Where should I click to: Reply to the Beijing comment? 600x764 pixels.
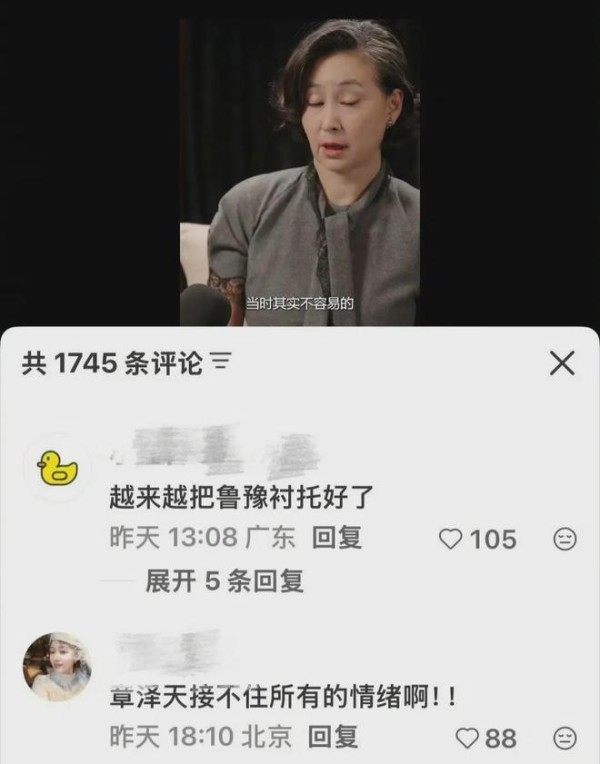click(x=333, y=737)
